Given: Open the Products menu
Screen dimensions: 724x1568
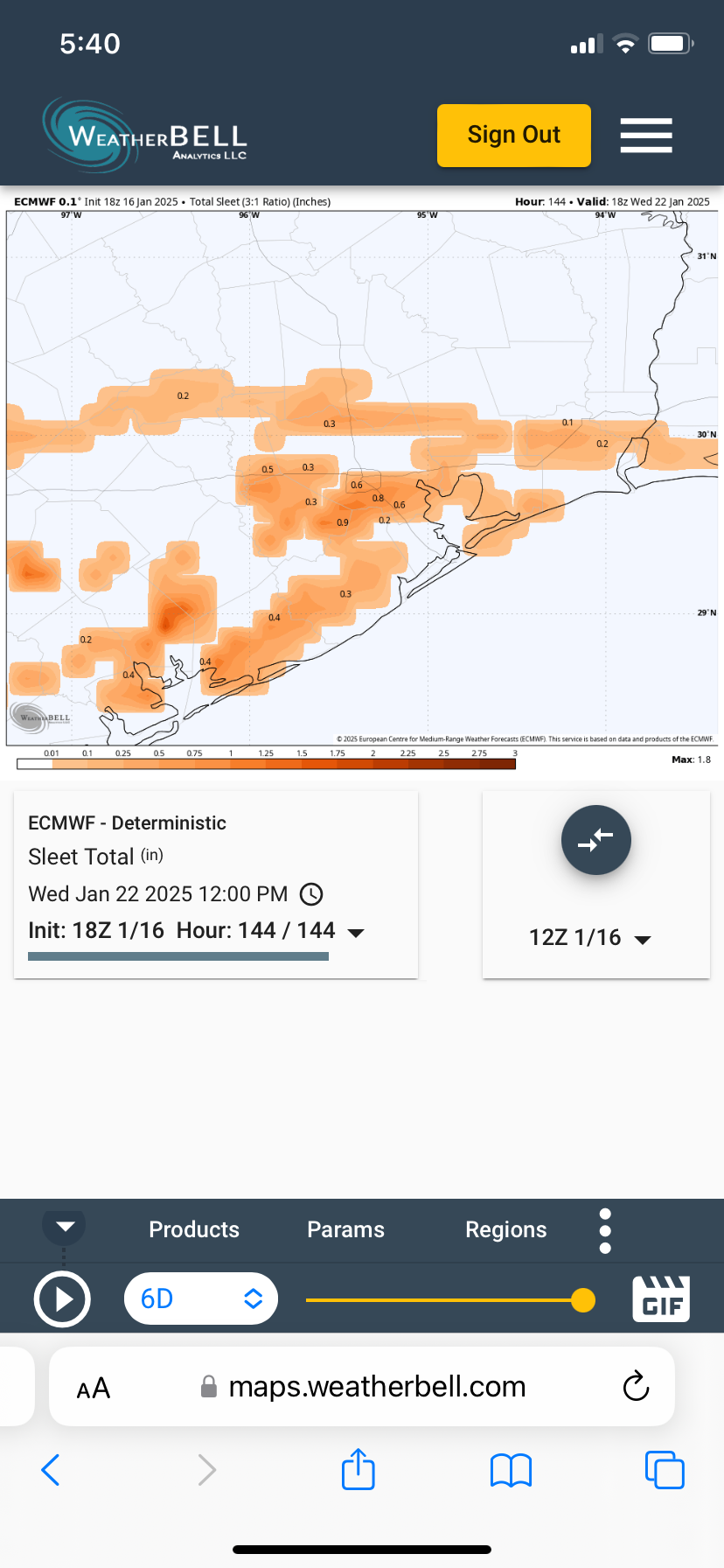Looking at the screenshot, I should (x=194, y=1229).
